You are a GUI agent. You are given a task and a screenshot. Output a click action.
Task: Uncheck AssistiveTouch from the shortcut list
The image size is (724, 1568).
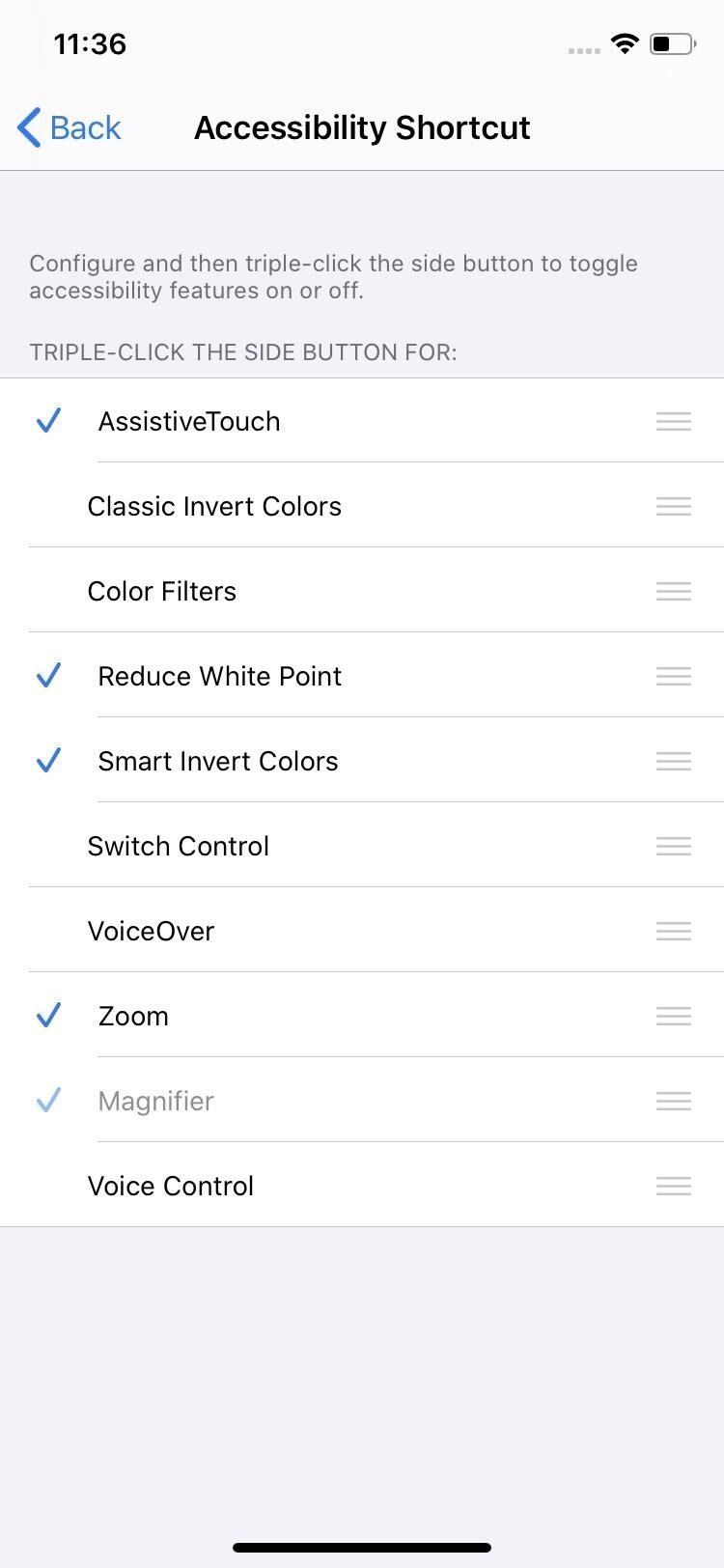coord(47,421)
